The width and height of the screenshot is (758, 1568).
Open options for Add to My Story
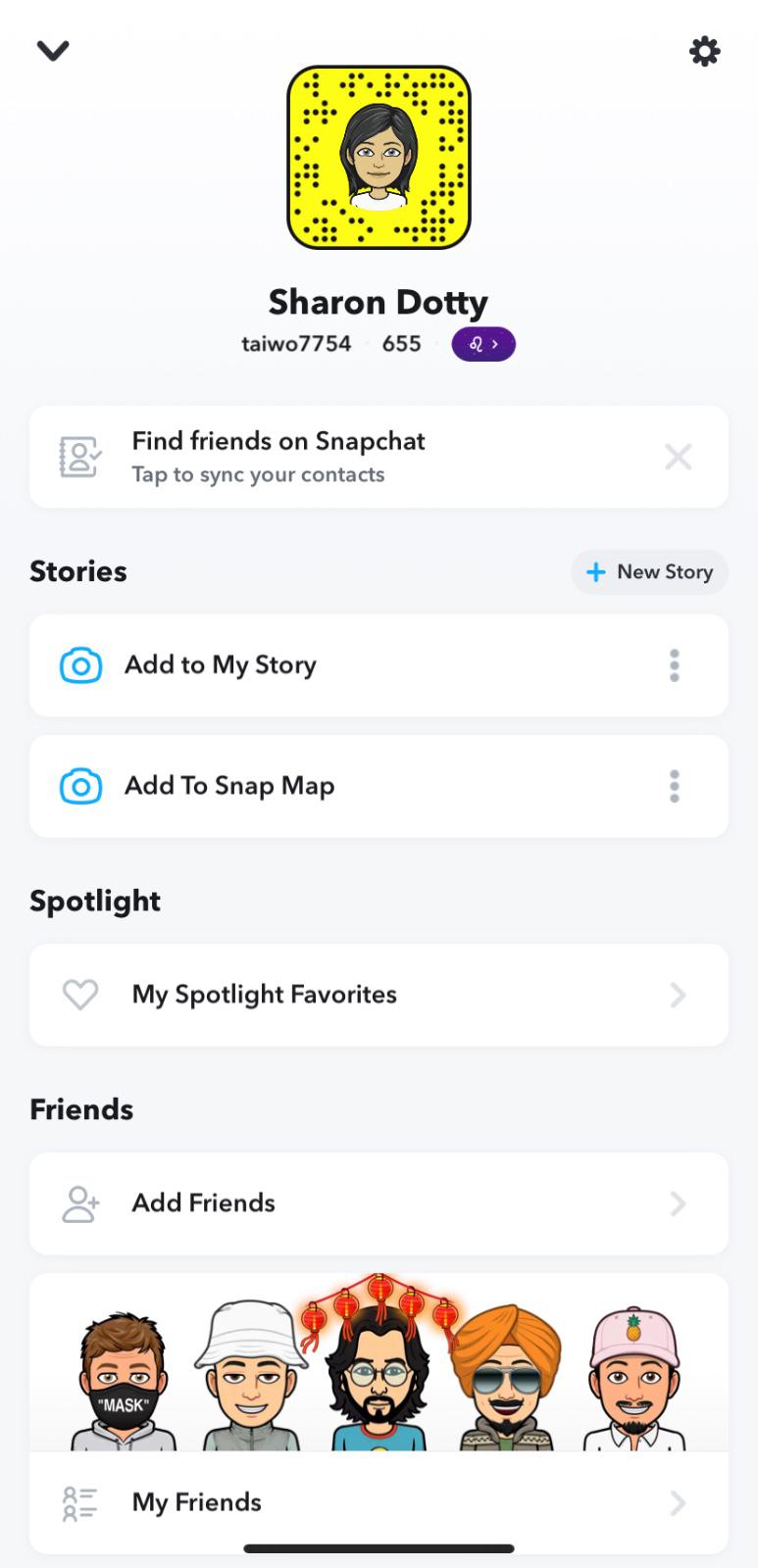coord(674,665)
